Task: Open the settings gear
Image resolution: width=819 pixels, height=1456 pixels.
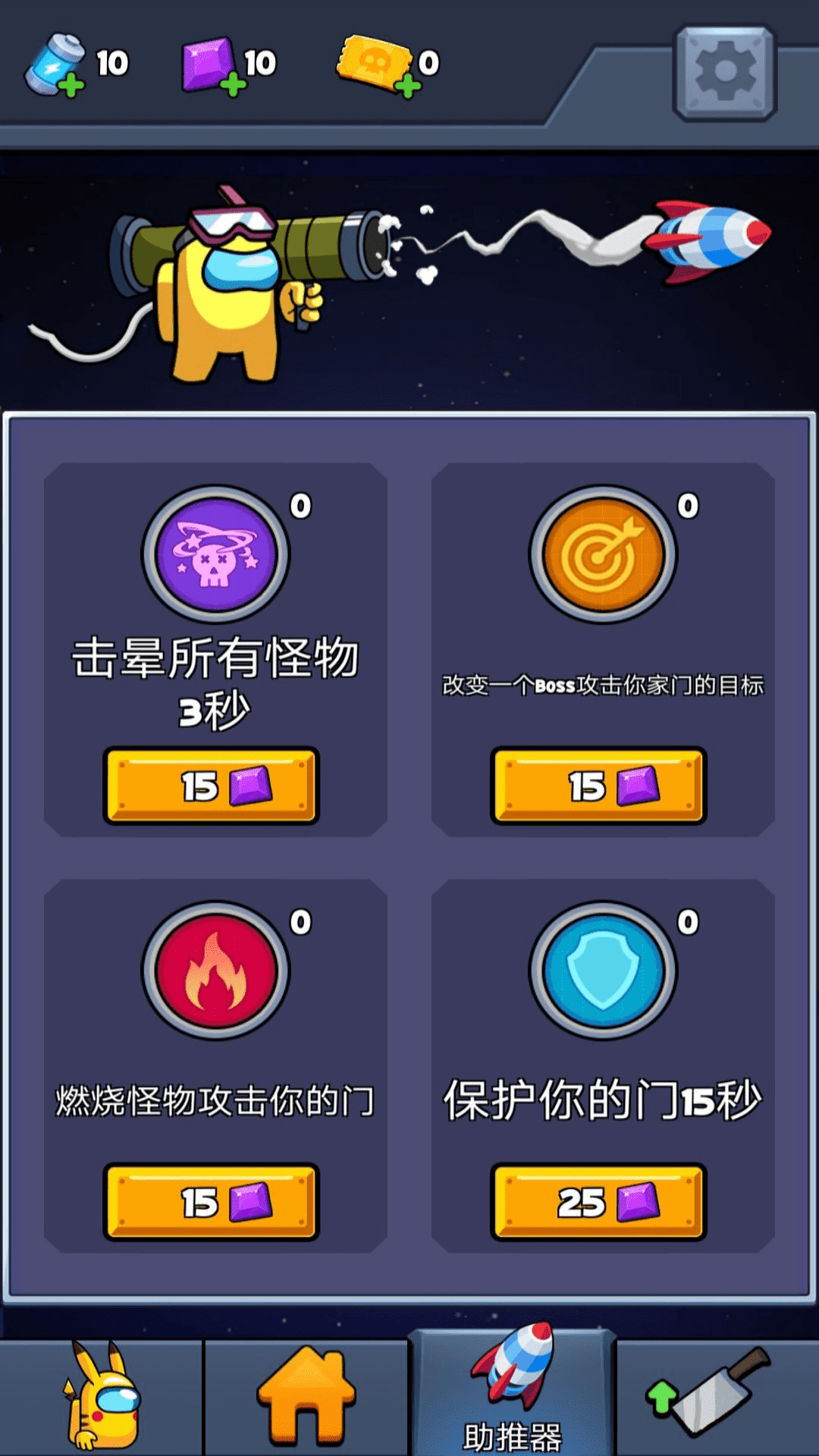Action: pos(725,73)
